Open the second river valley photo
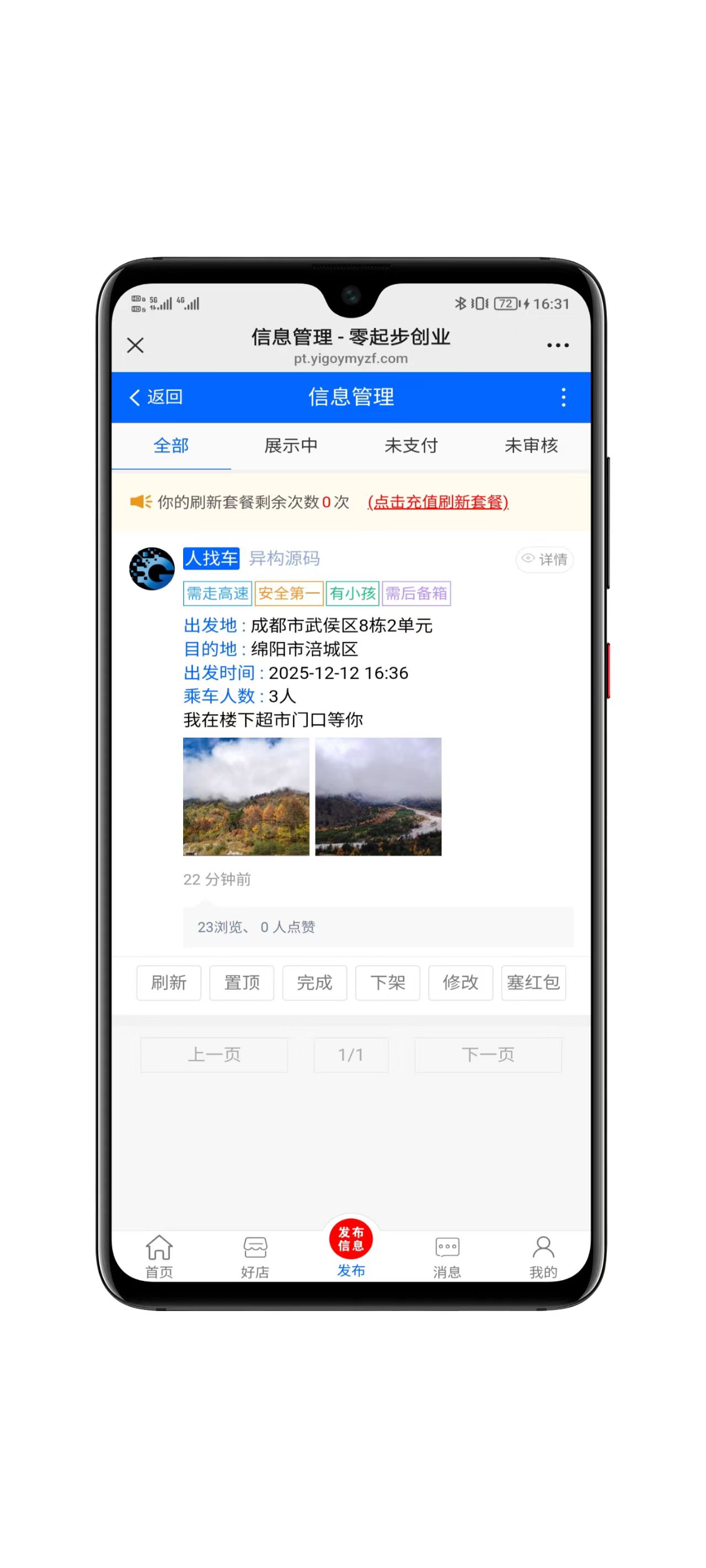 tap(378, 796)
